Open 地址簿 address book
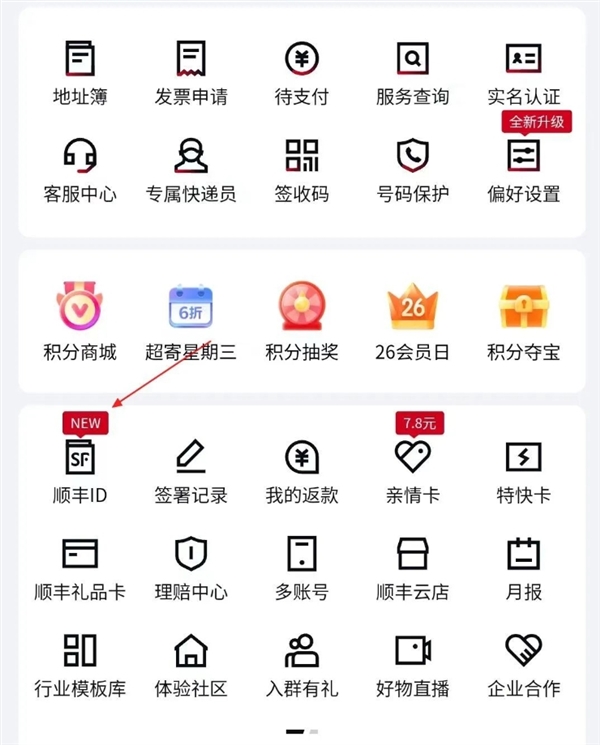 pos(80,60)
